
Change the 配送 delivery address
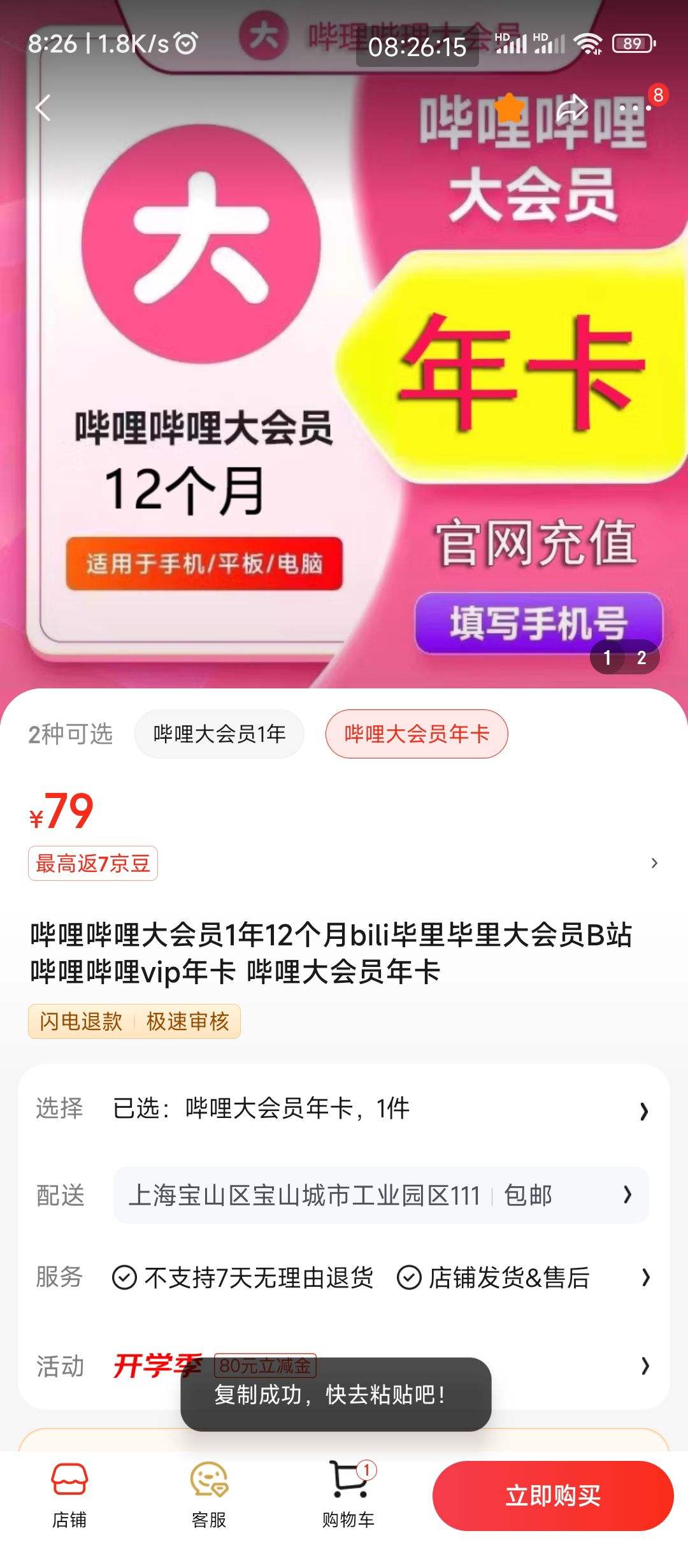380,1195
